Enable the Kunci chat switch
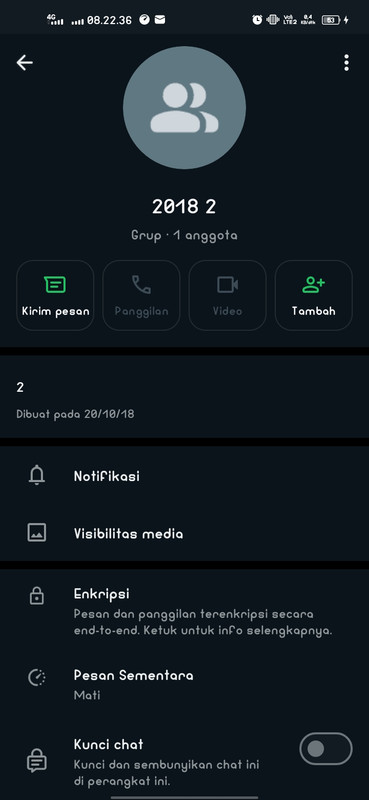This screenshot has width=369, height=800. pos(326,748)
